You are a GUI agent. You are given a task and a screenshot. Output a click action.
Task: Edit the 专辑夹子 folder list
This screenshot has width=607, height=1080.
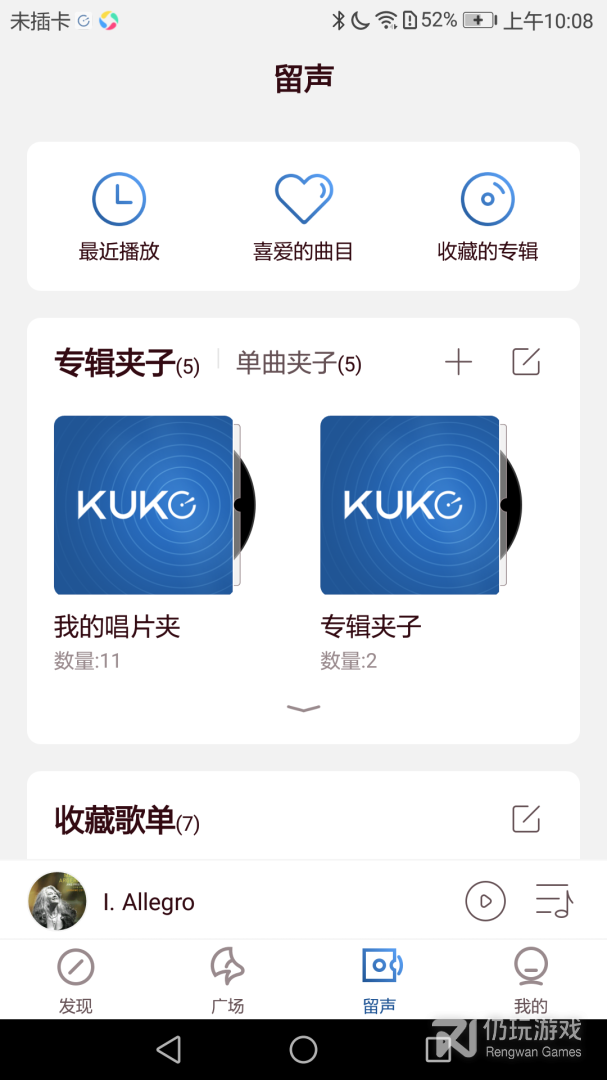point(526,362)
